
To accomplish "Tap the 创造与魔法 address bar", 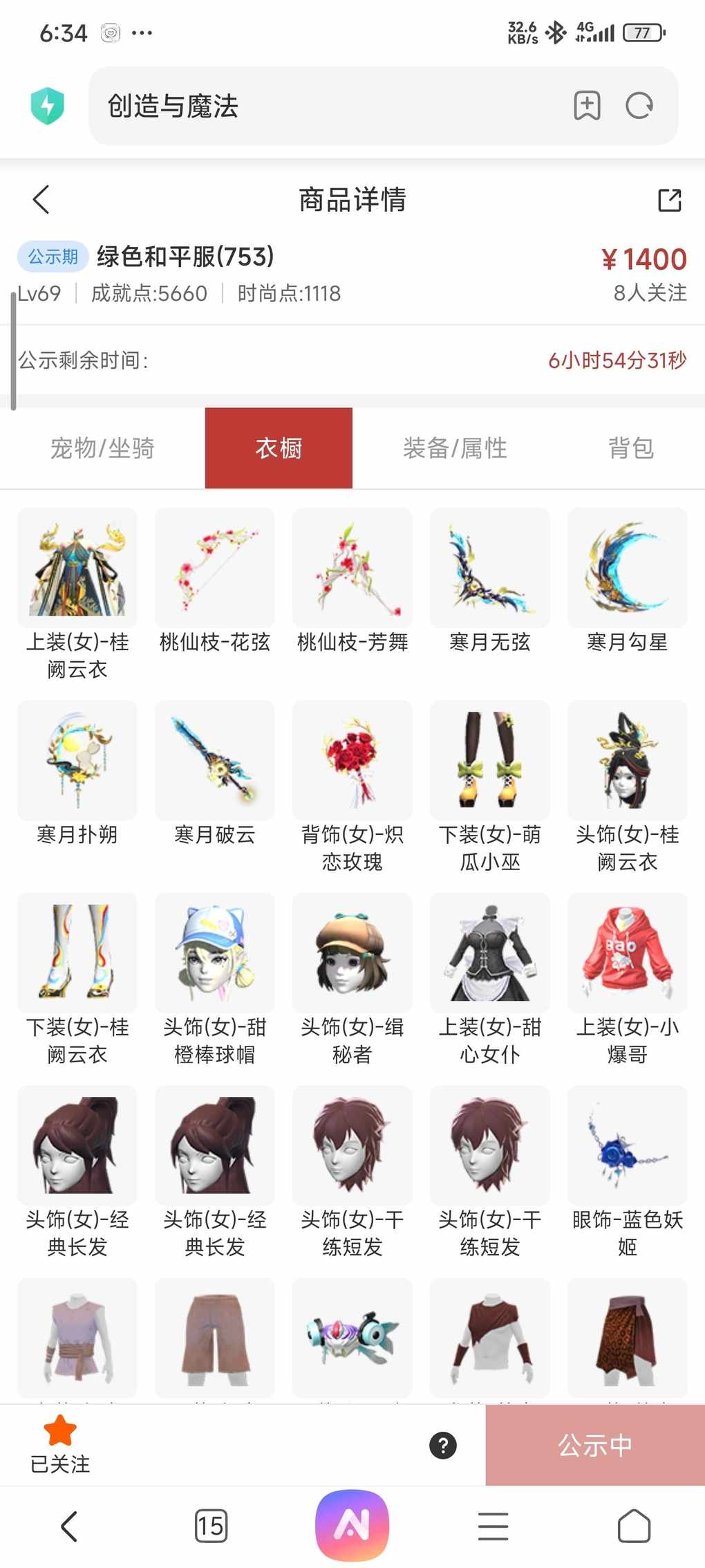I will point(332,106).
